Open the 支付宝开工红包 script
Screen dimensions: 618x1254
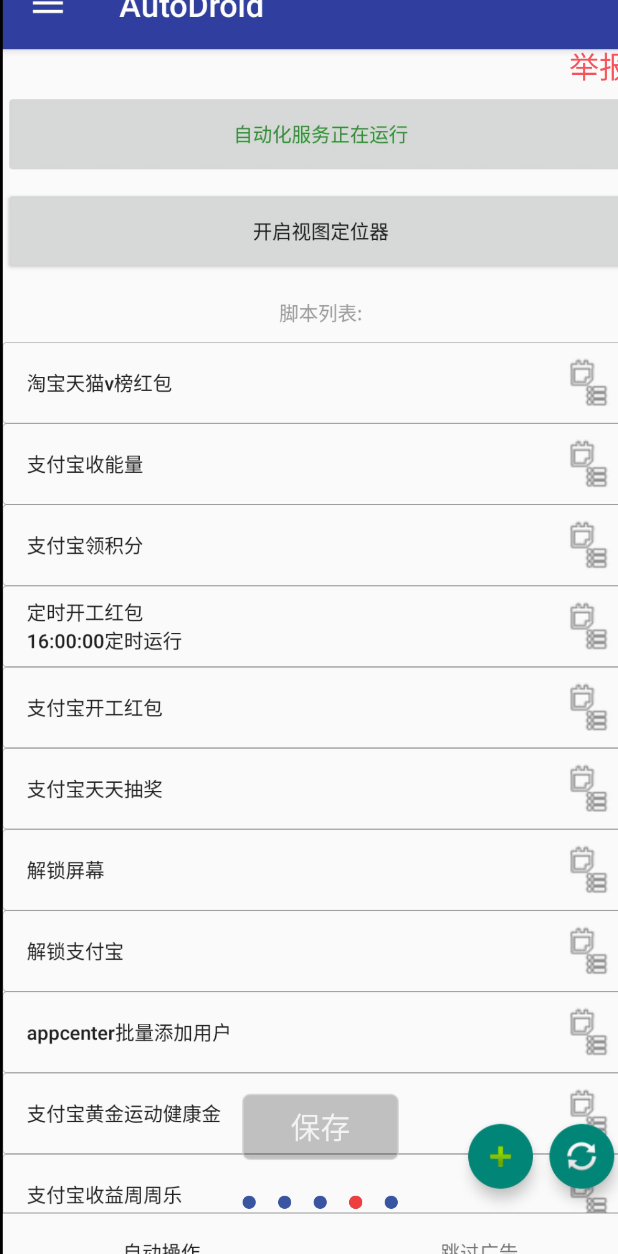(x=95, y=708)
